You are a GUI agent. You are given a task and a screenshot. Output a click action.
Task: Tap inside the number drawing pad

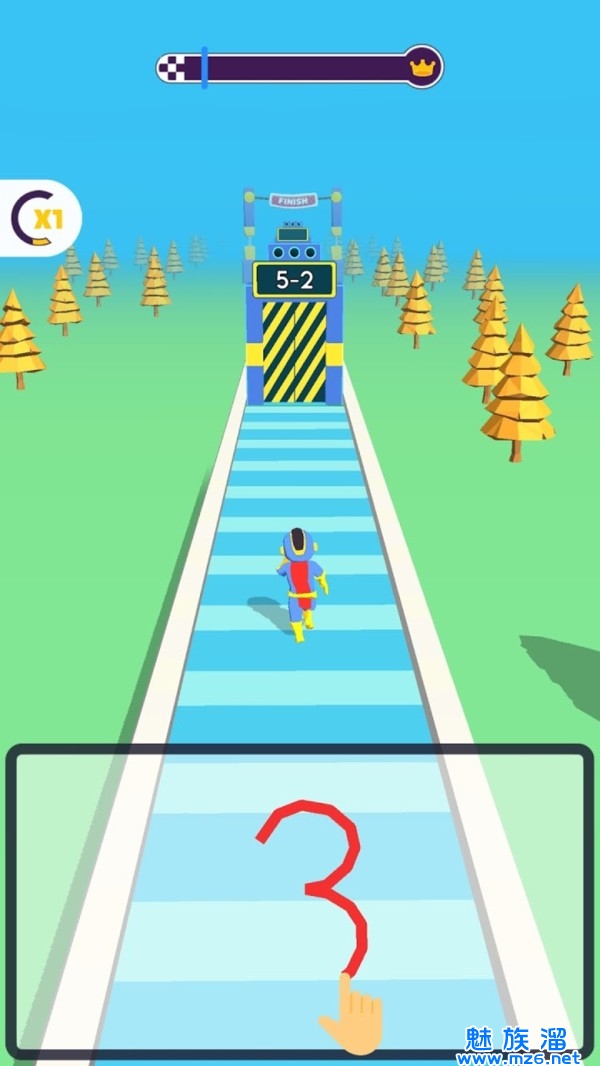(300, 900)
